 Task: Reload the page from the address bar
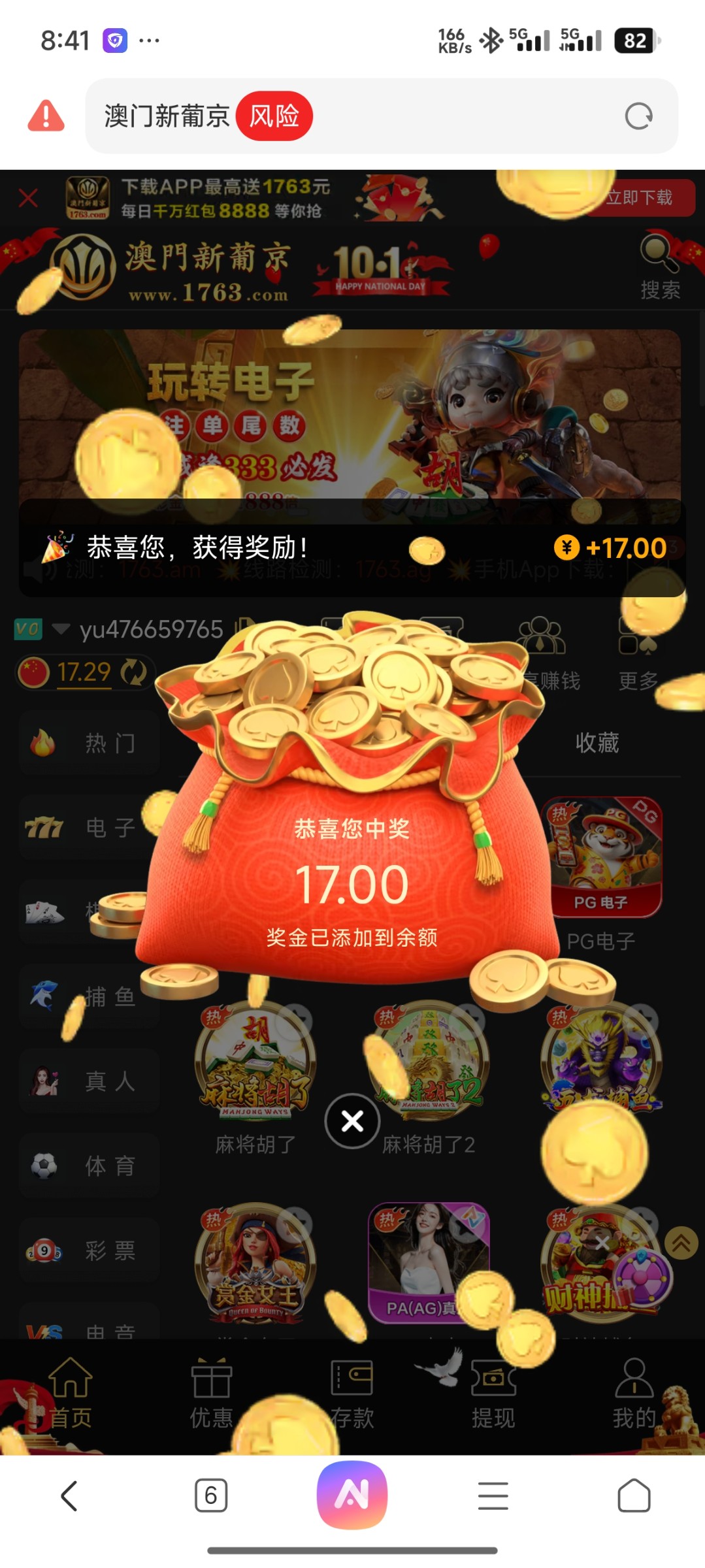pos(638,116)
